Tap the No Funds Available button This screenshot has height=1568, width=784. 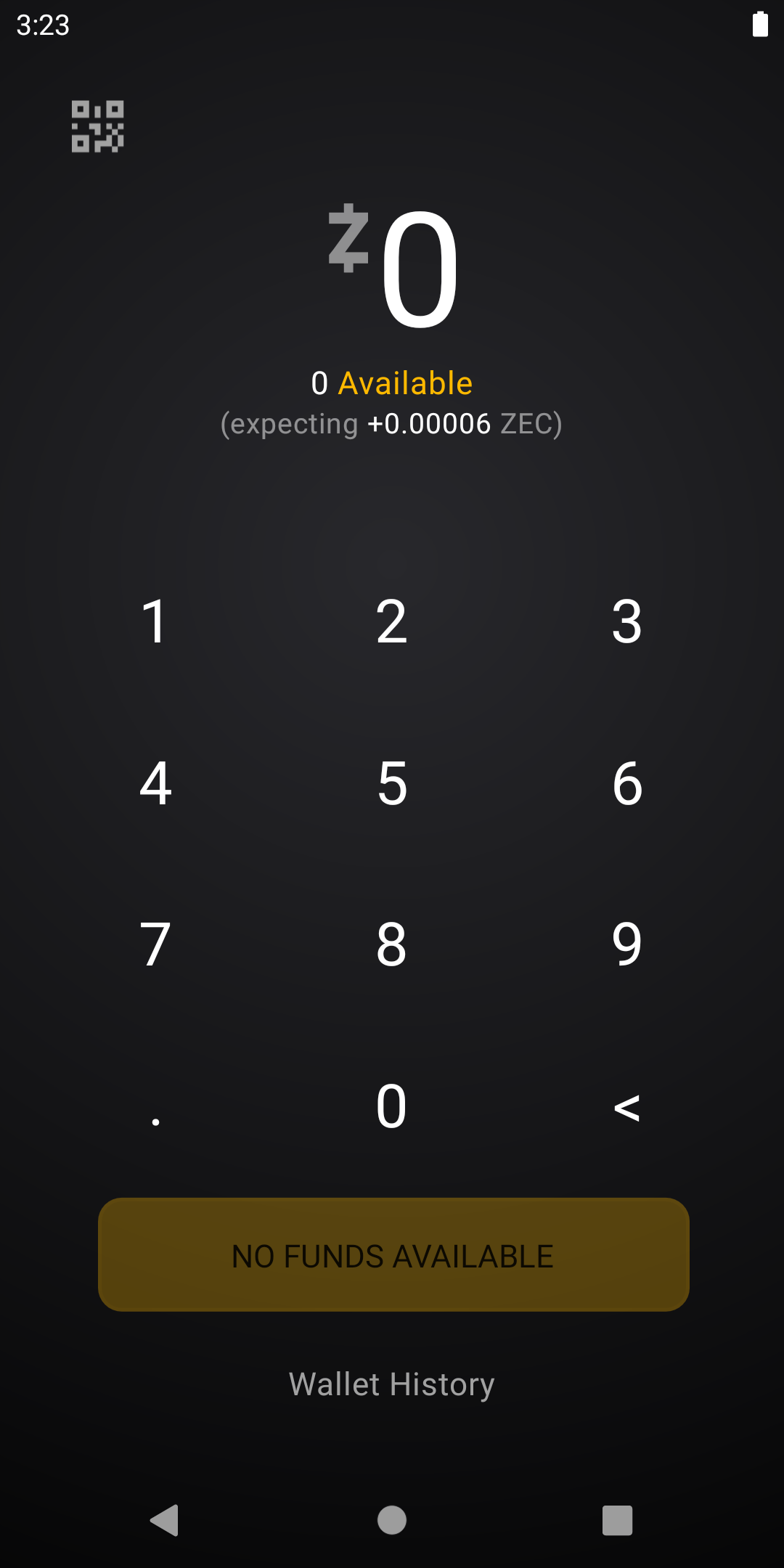[393, 1254]
